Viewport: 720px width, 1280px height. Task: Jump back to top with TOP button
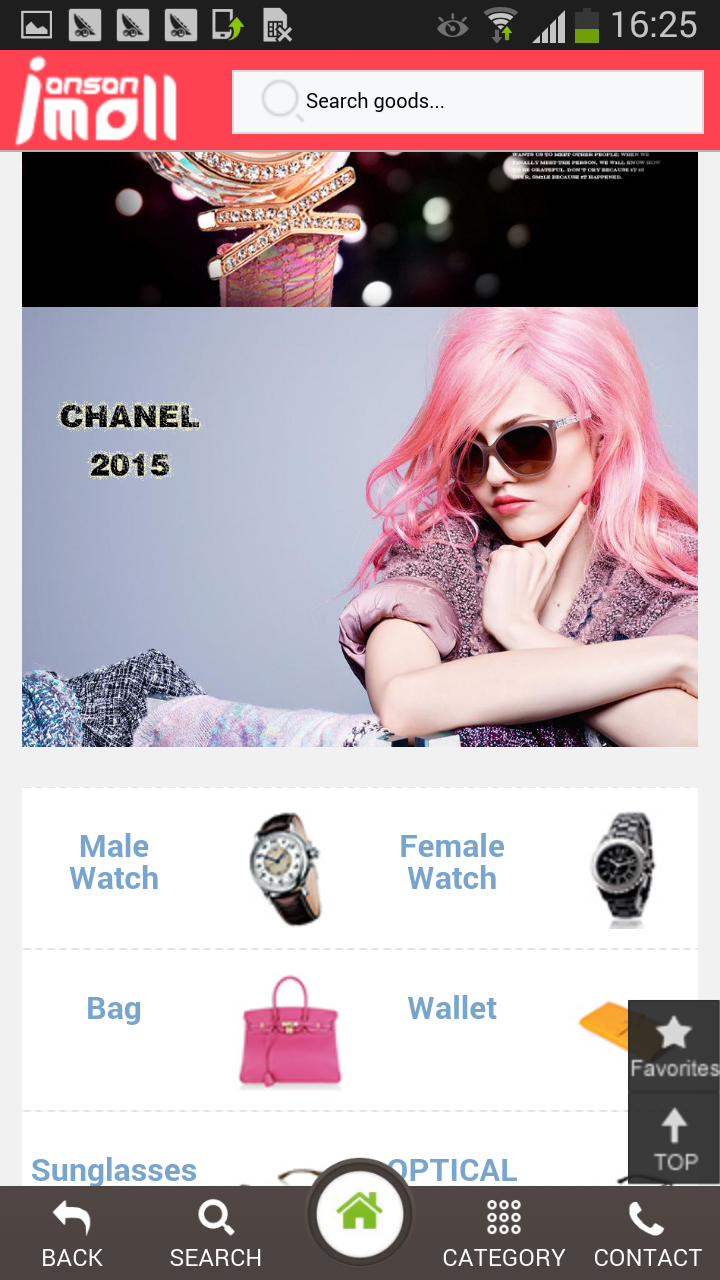(674, 1139)
